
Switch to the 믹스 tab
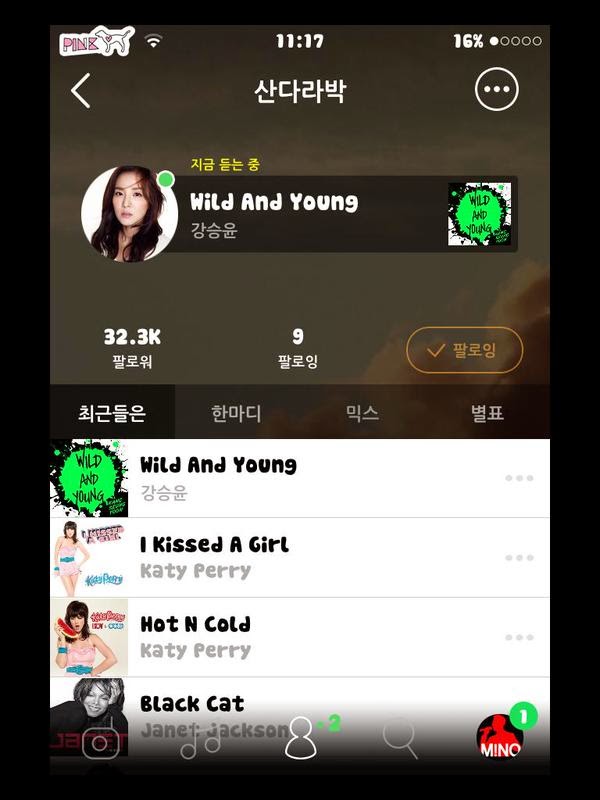pos(362,413)
